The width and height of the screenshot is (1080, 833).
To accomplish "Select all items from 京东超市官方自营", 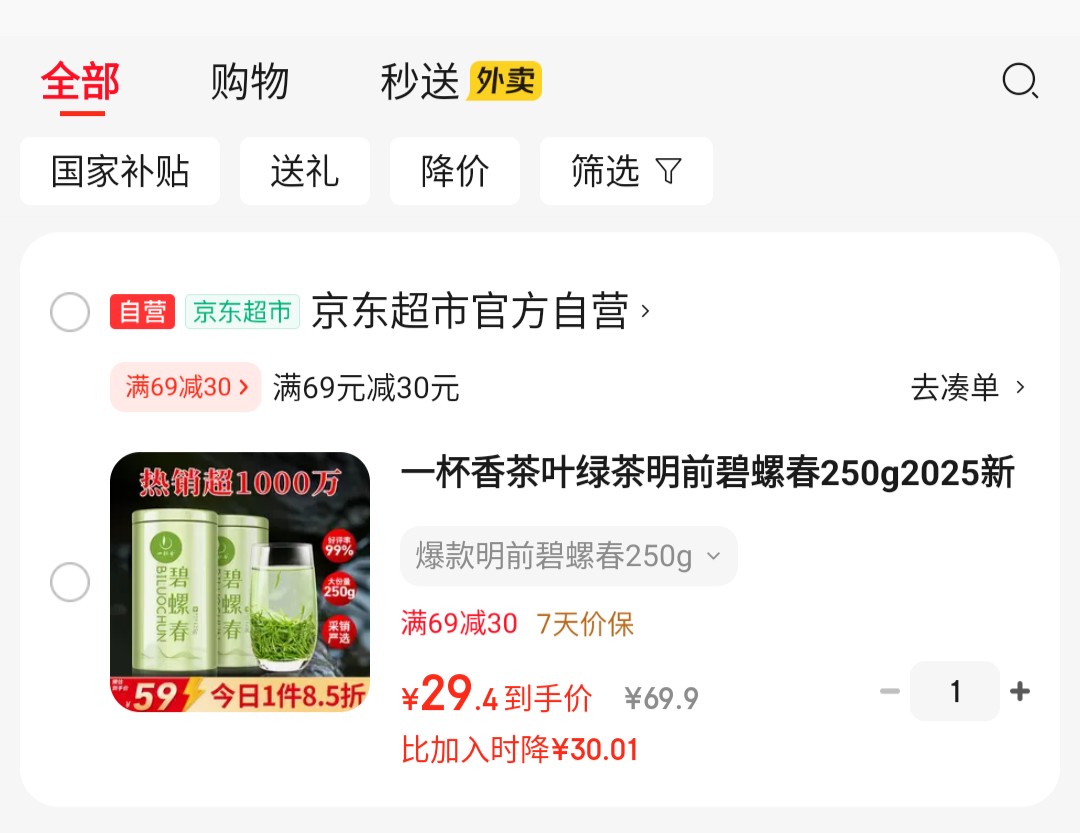I will 70,312.
